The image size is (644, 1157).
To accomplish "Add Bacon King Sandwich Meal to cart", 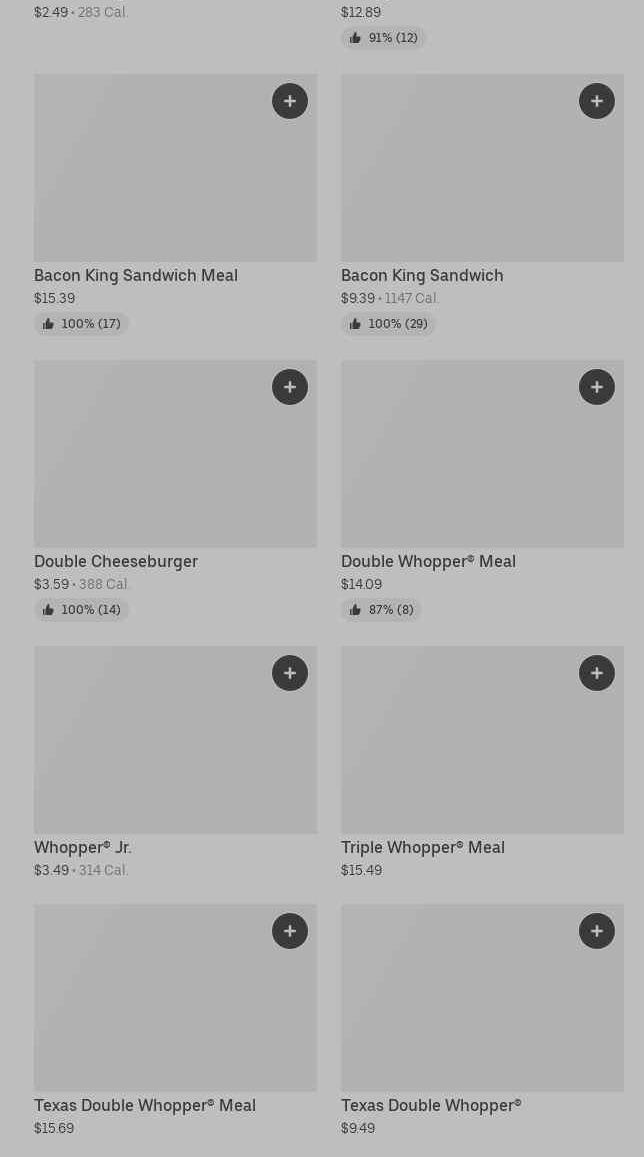I will point(290,101).
